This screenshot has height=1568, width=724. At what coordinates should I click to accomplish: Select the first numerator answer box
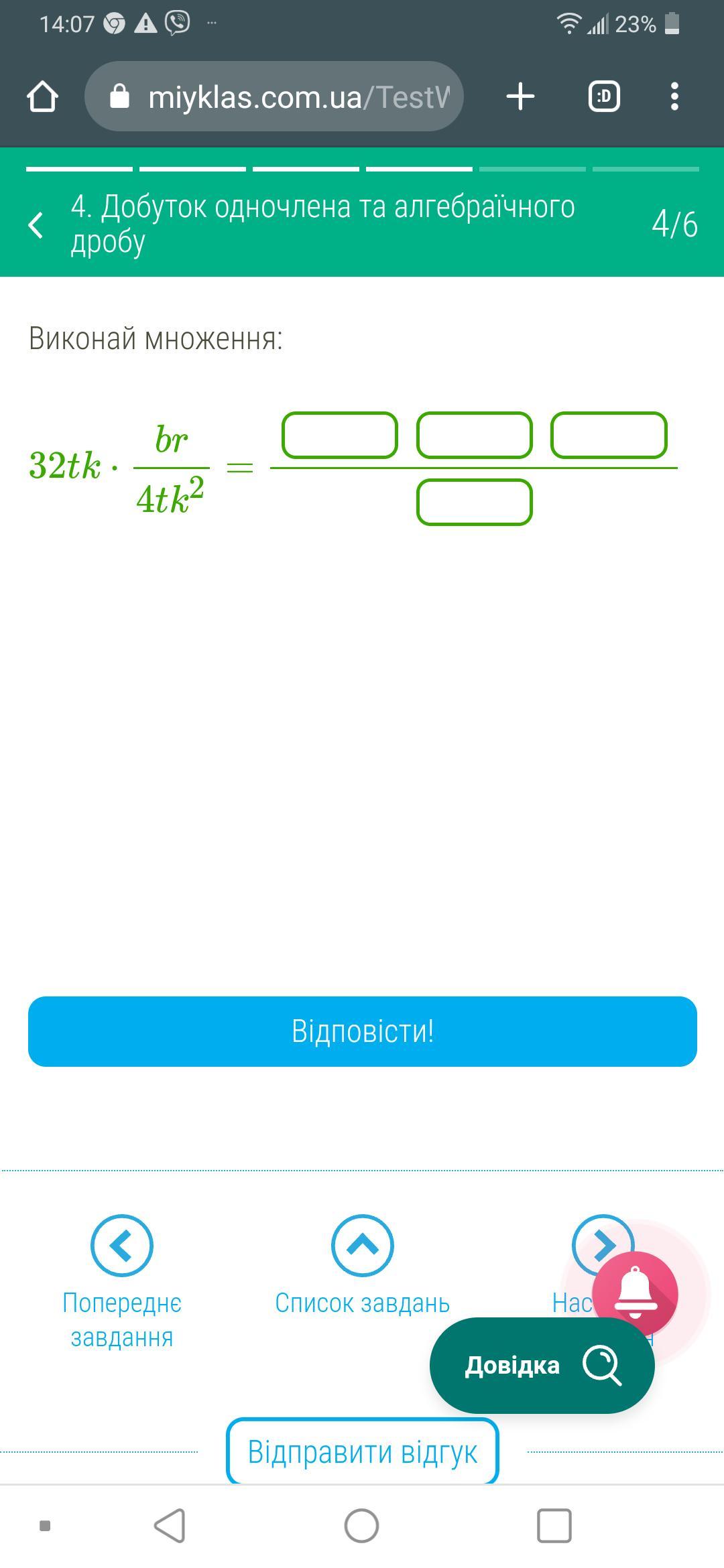(340, 436)
